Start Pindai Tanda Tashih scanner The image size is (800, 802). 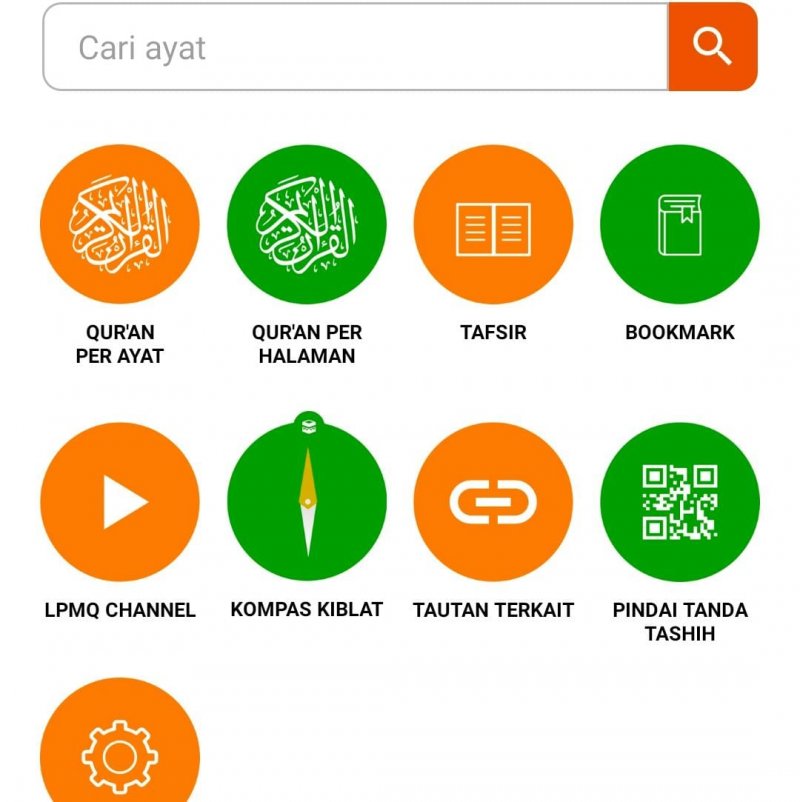click(680, 501)
